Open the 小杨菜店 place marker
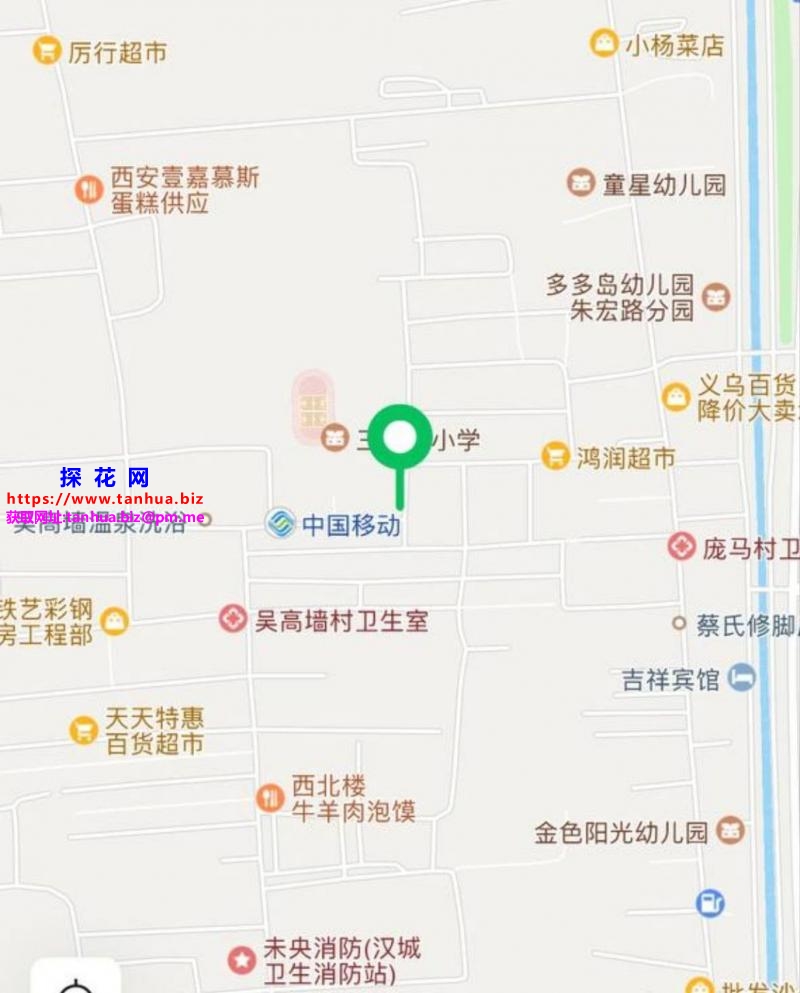The width and height of the screenshot is (800, 993). pos(604,43)
